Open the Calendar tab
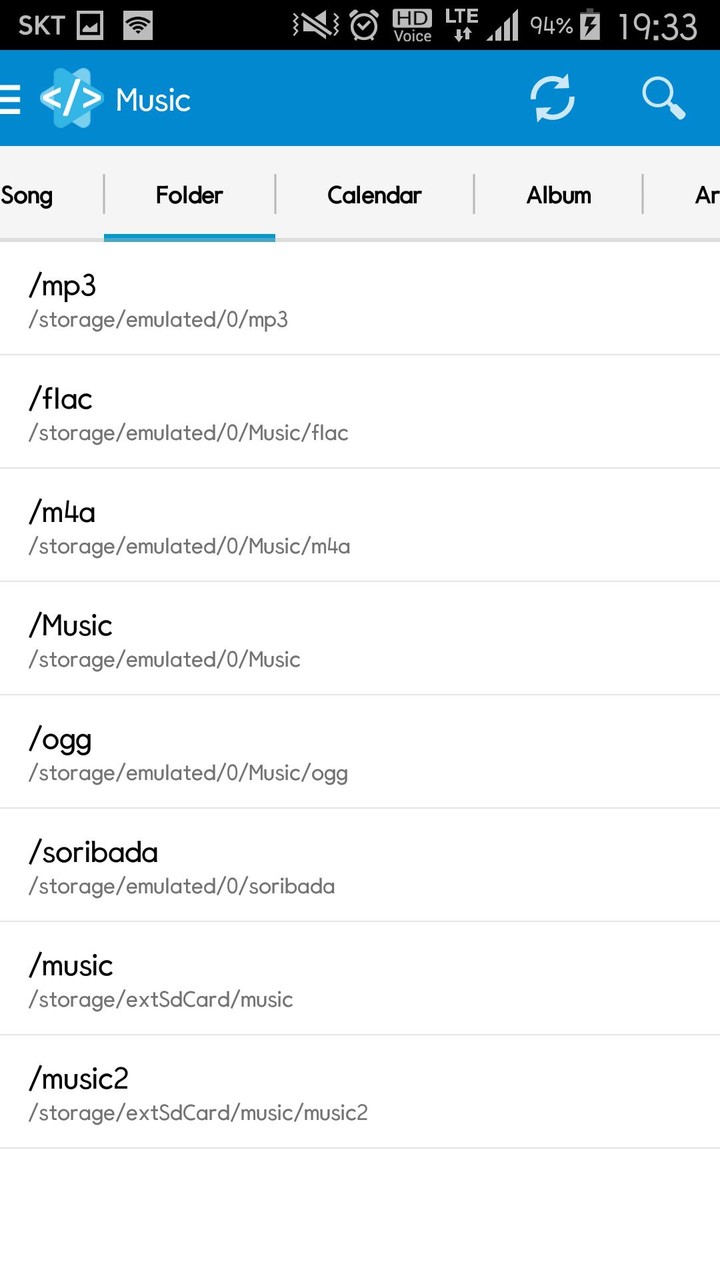 [x=374, y=195]
